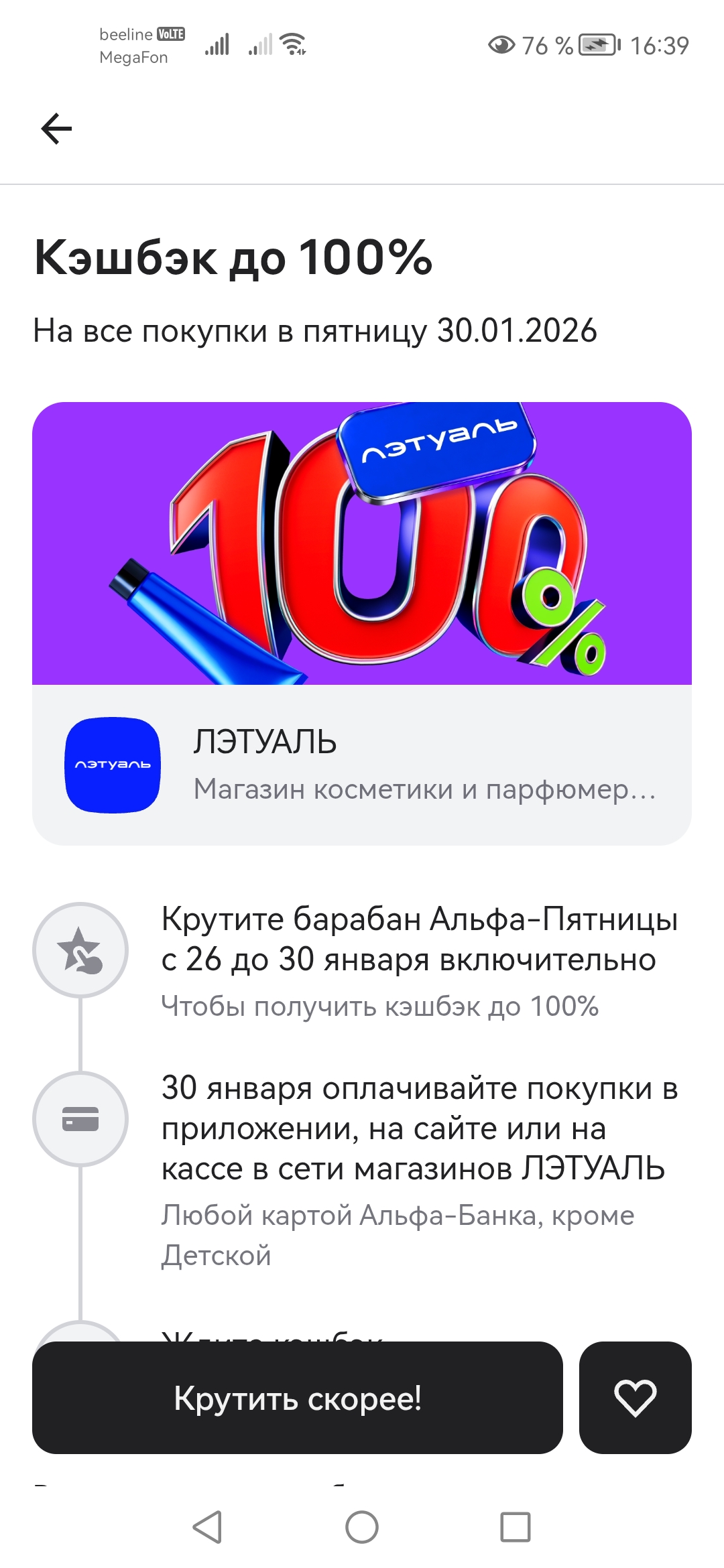Open the system recent apps button
This screenshot has width=724, height=1568.
pos(516,1527)
